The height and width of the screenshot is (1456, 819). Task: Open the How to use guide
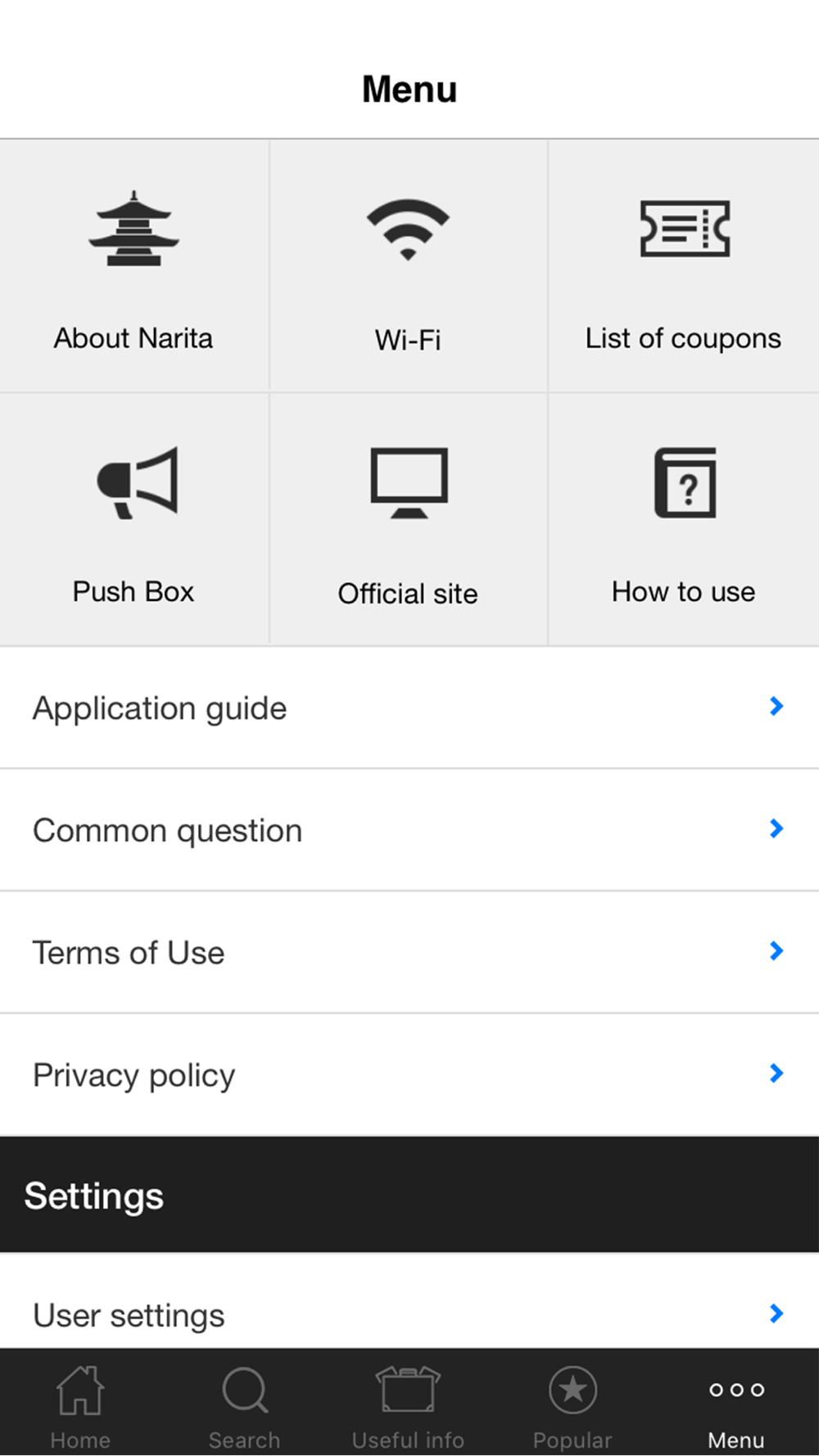coord(684,519)
